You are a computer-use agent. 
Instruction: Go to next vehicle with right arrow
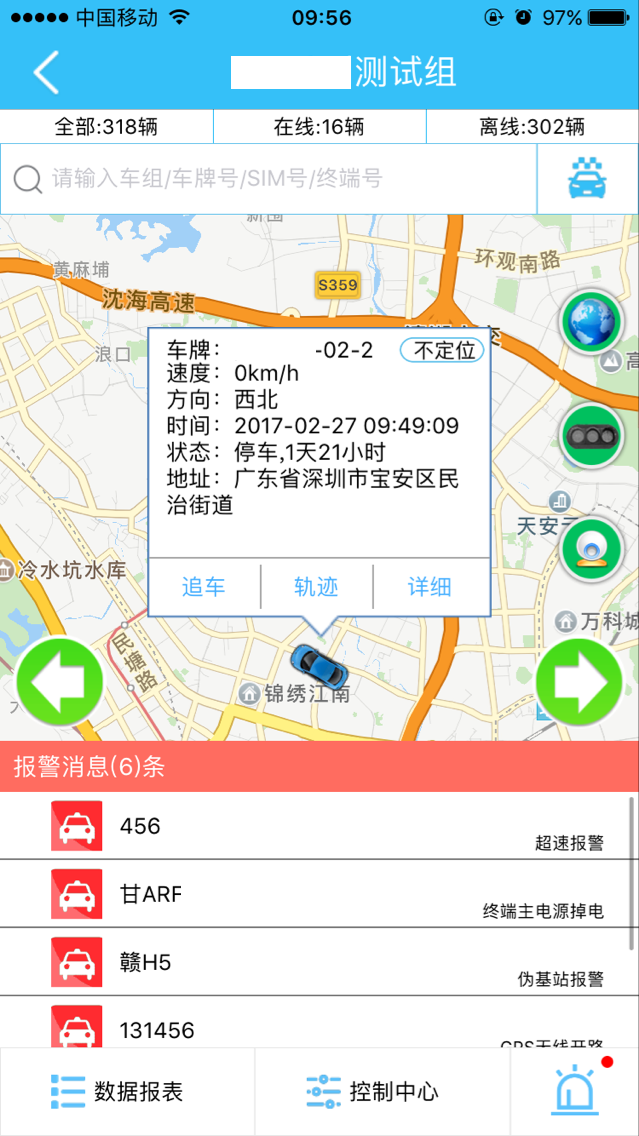(x=580, y=682)
